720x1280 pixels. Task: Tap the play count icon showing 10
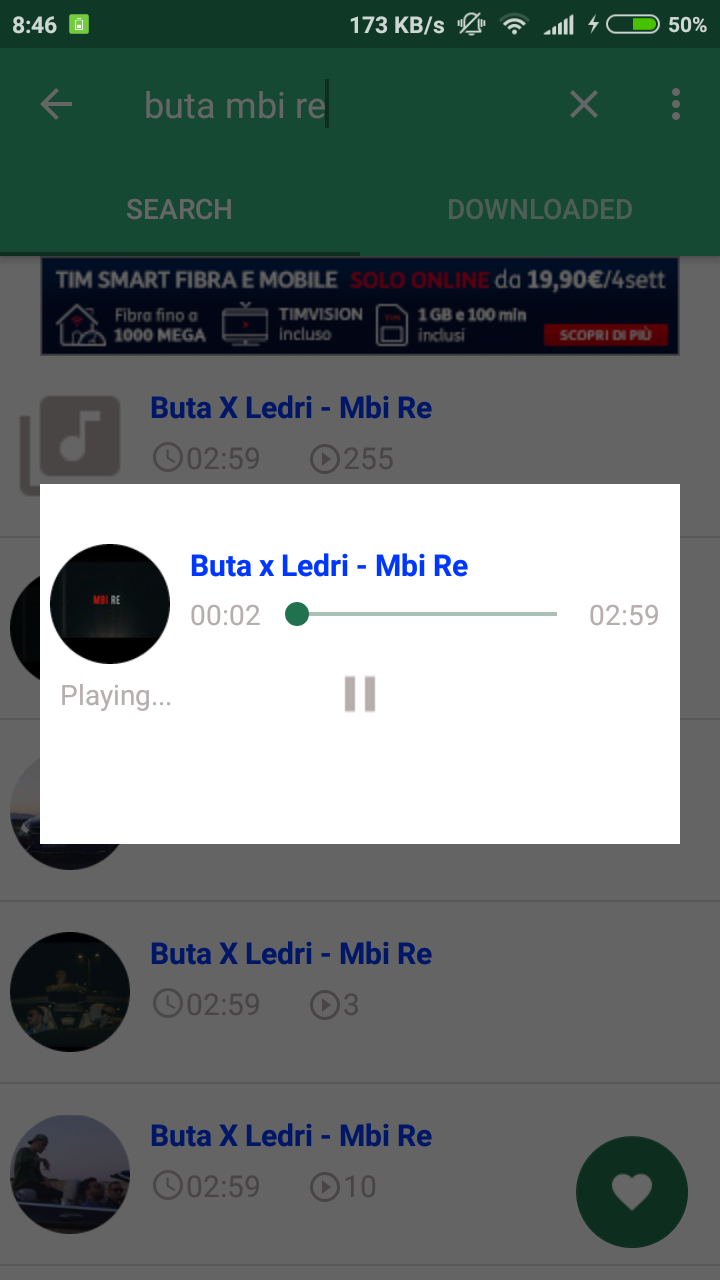[325, 1187]
